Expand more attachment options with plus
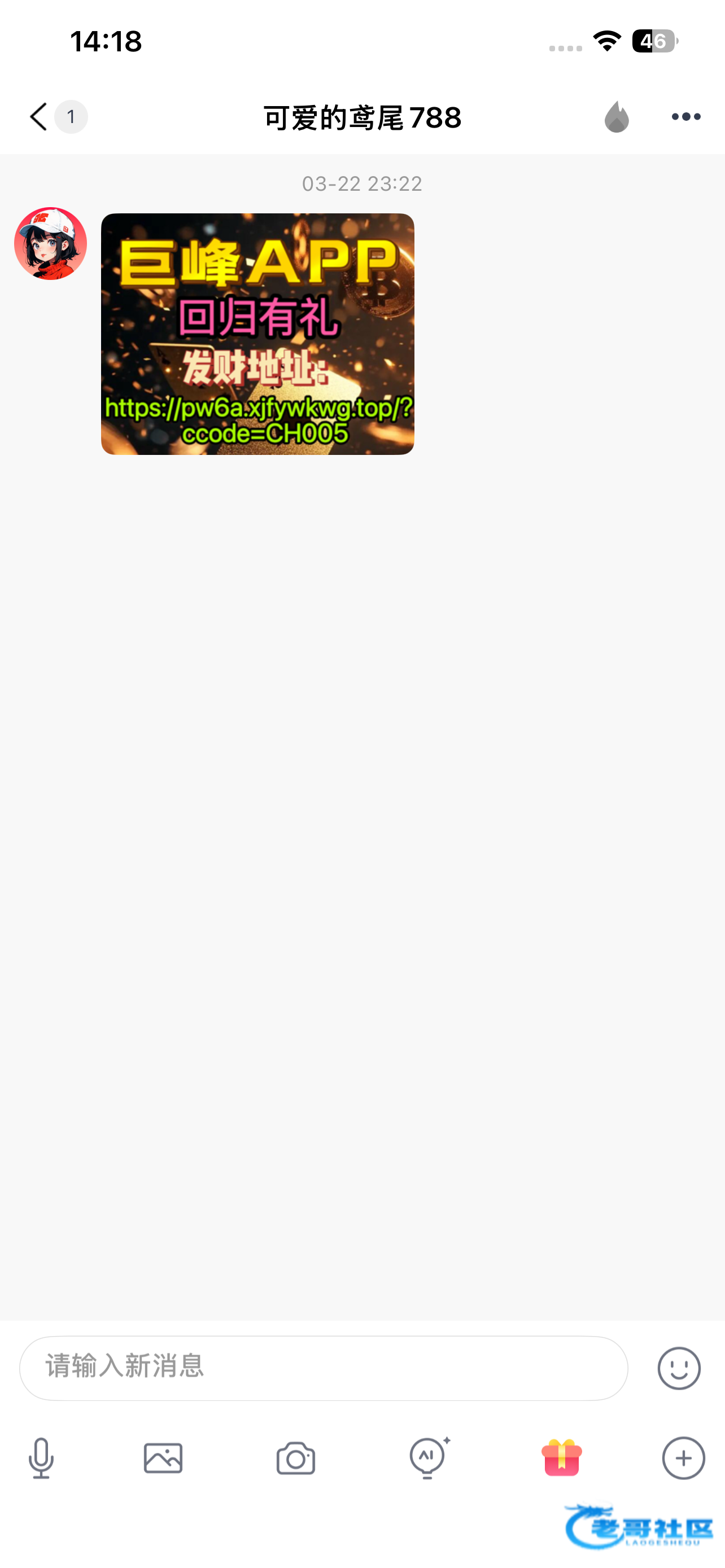 [x=684, y=1458]
